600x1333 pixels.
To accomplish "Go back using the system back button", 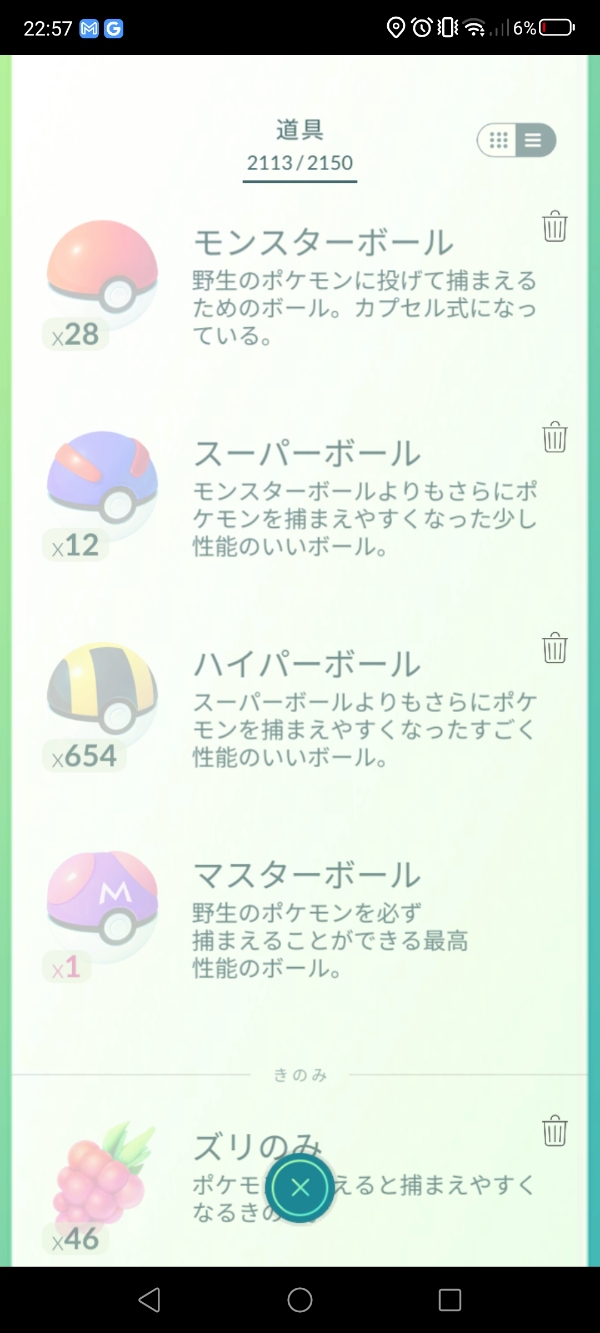I will tap(150, 1299).
